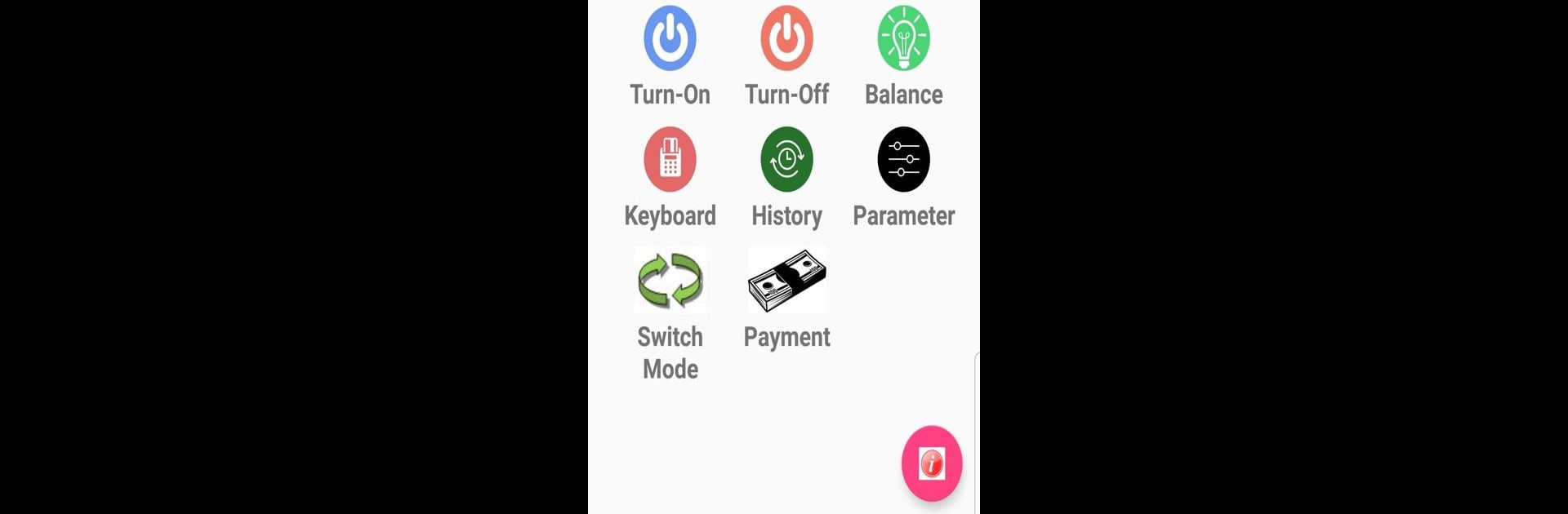Open the Parameter settings
1568x514 pixels.
pos(903,160)
